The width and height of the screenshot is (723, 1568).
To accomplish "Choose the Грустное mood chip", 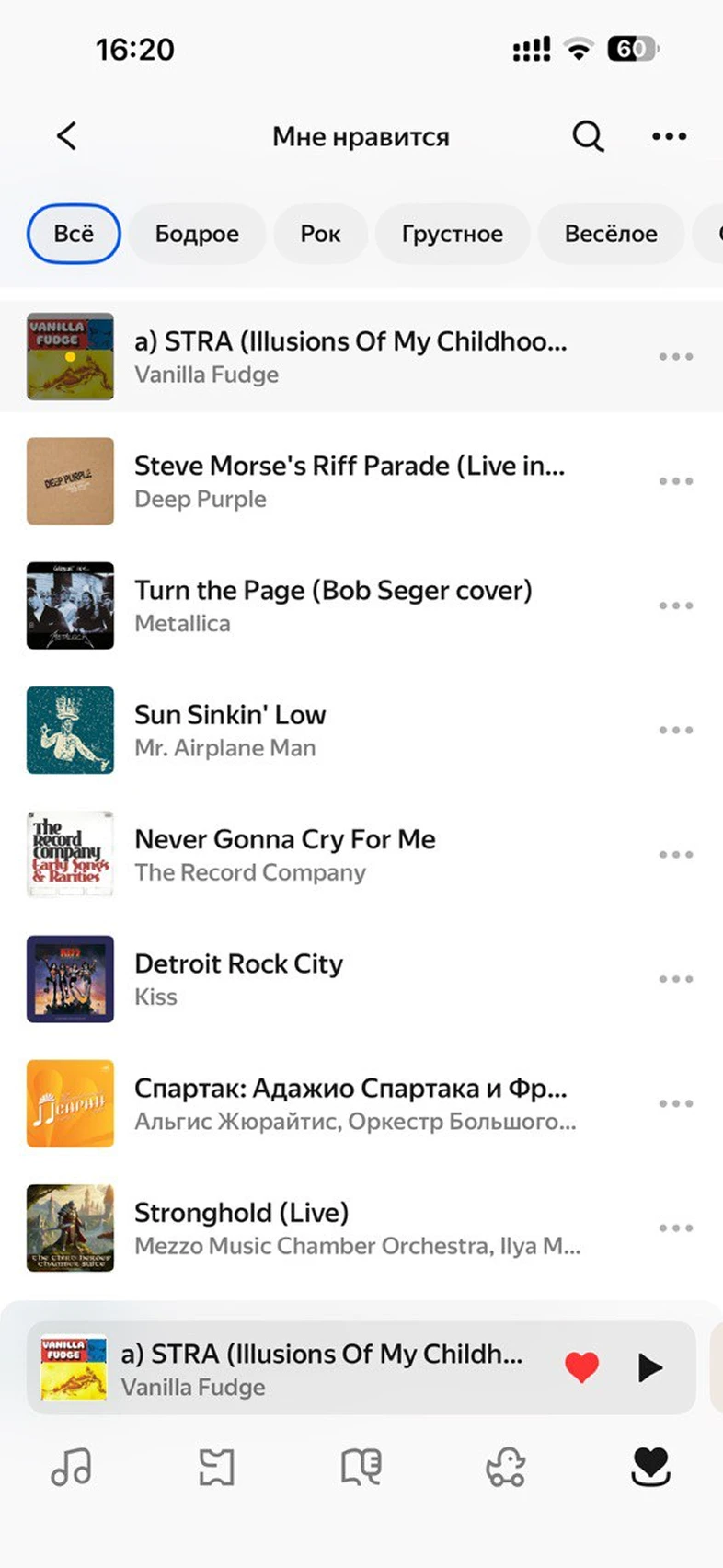I will (452, 234).
